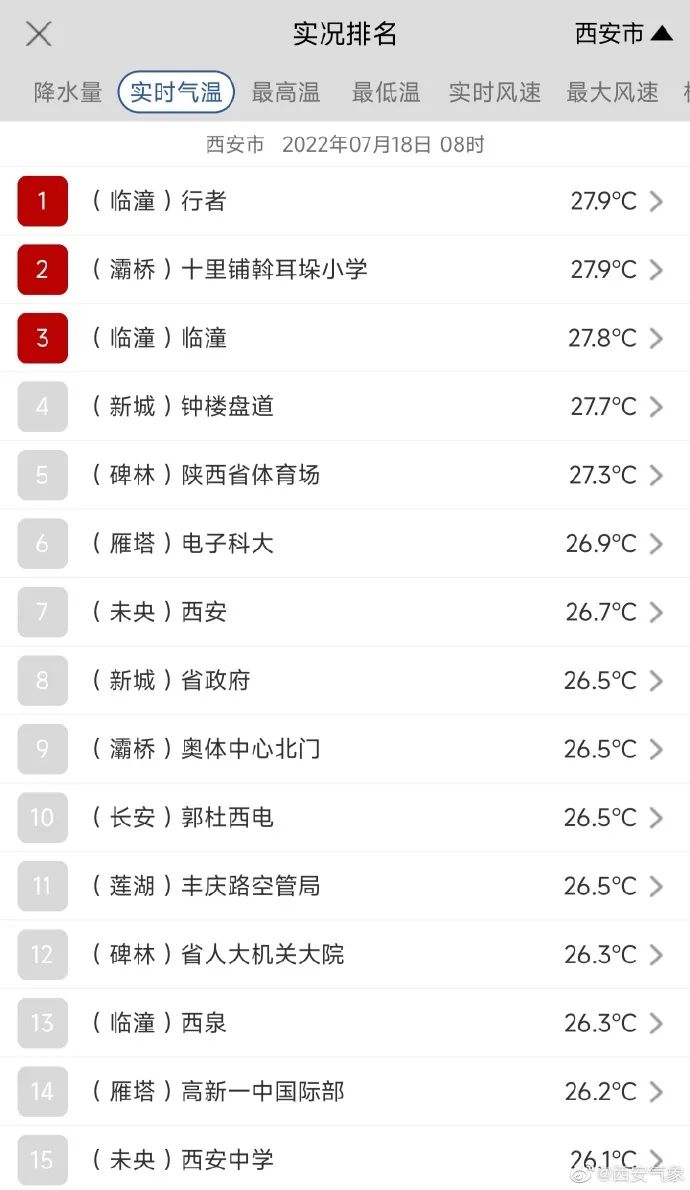Viewport: 690px width, 1190px height.
Task: Show the 最低温 ranking tab
Action: coord(386,93)
